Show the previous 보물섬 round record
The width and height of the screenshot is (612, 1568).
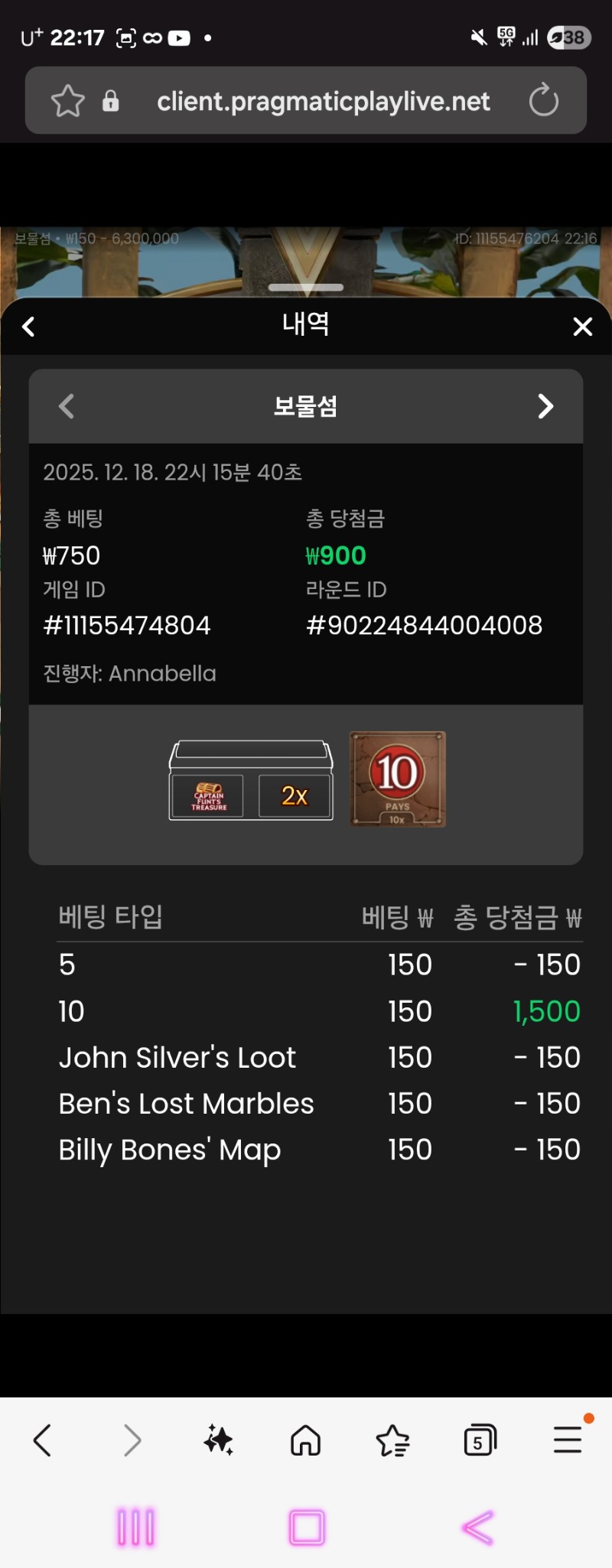[67, 406]
